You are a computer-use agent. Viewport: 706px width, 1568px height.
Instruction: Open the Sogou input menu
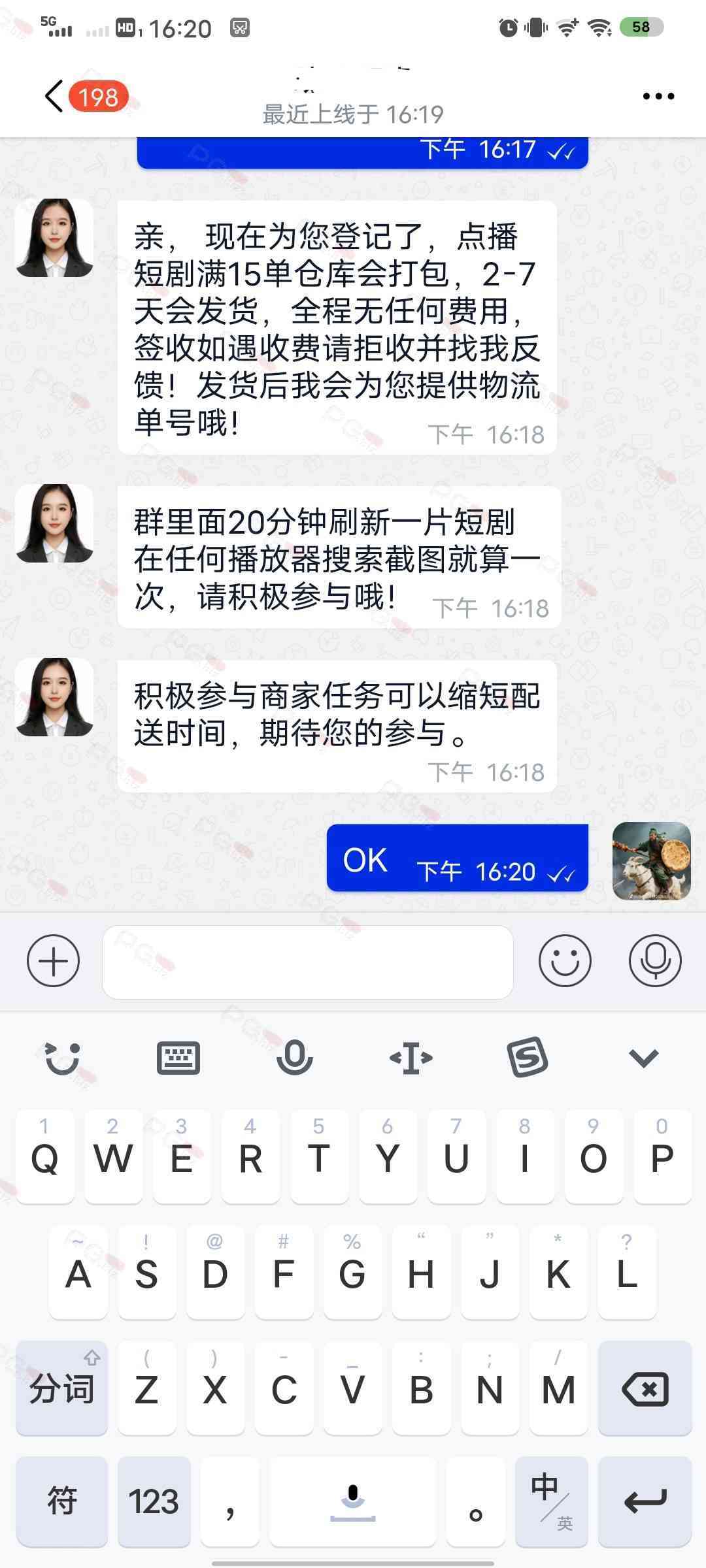click(527, 1057)
